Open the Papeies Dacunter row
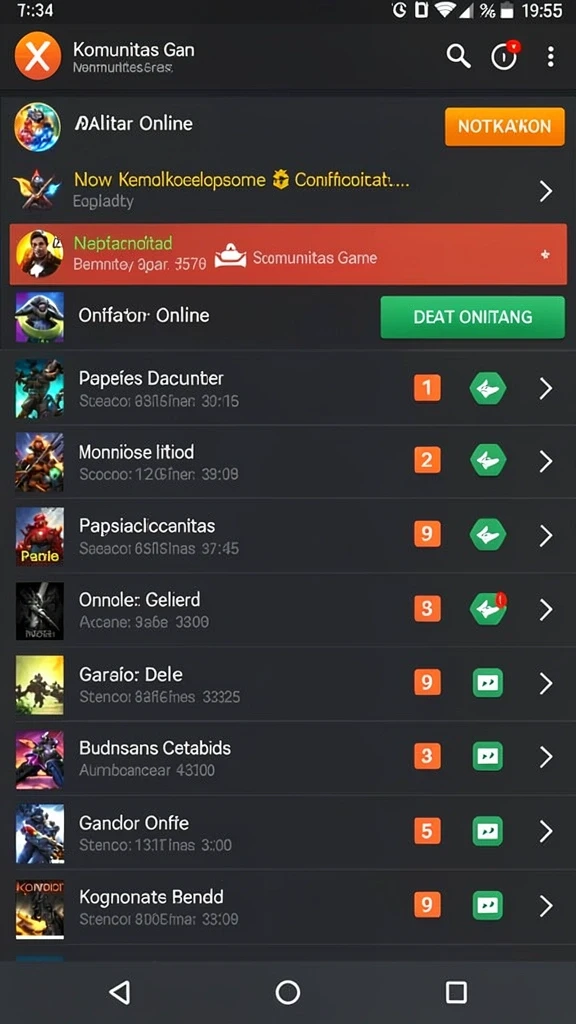Image resolution: width=576 pixels, height=1024 pixels. [x=288, y=389]
